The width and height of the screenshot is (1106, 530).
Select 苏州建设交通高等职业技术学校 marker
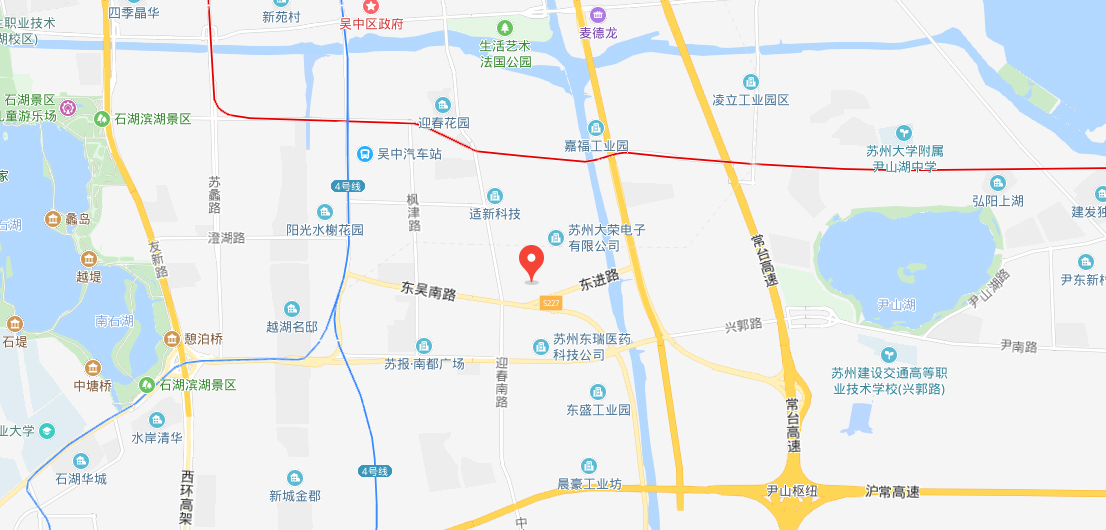pyautogui.click(x=889, y=354)
